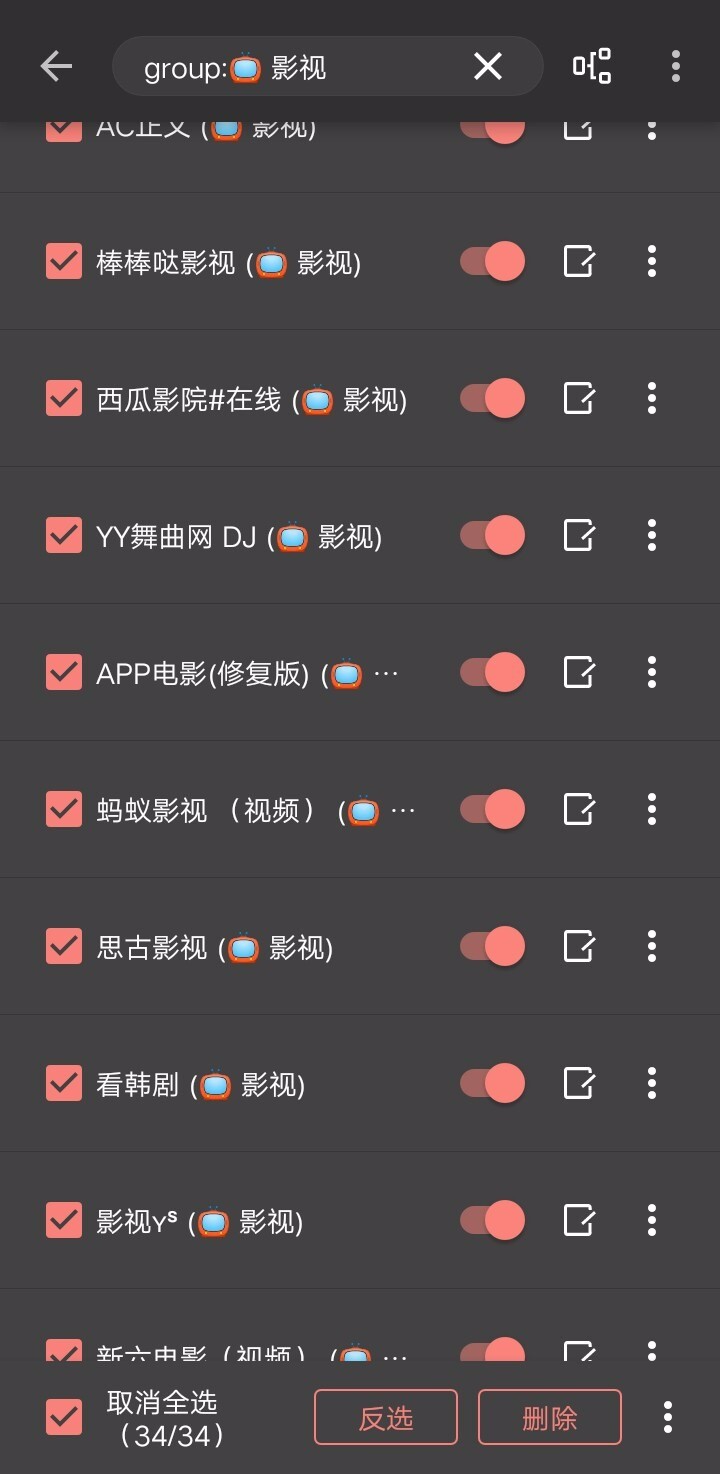Edit the 看韩剧 source
720x1474 pixels.
(x=579, y=1083)
